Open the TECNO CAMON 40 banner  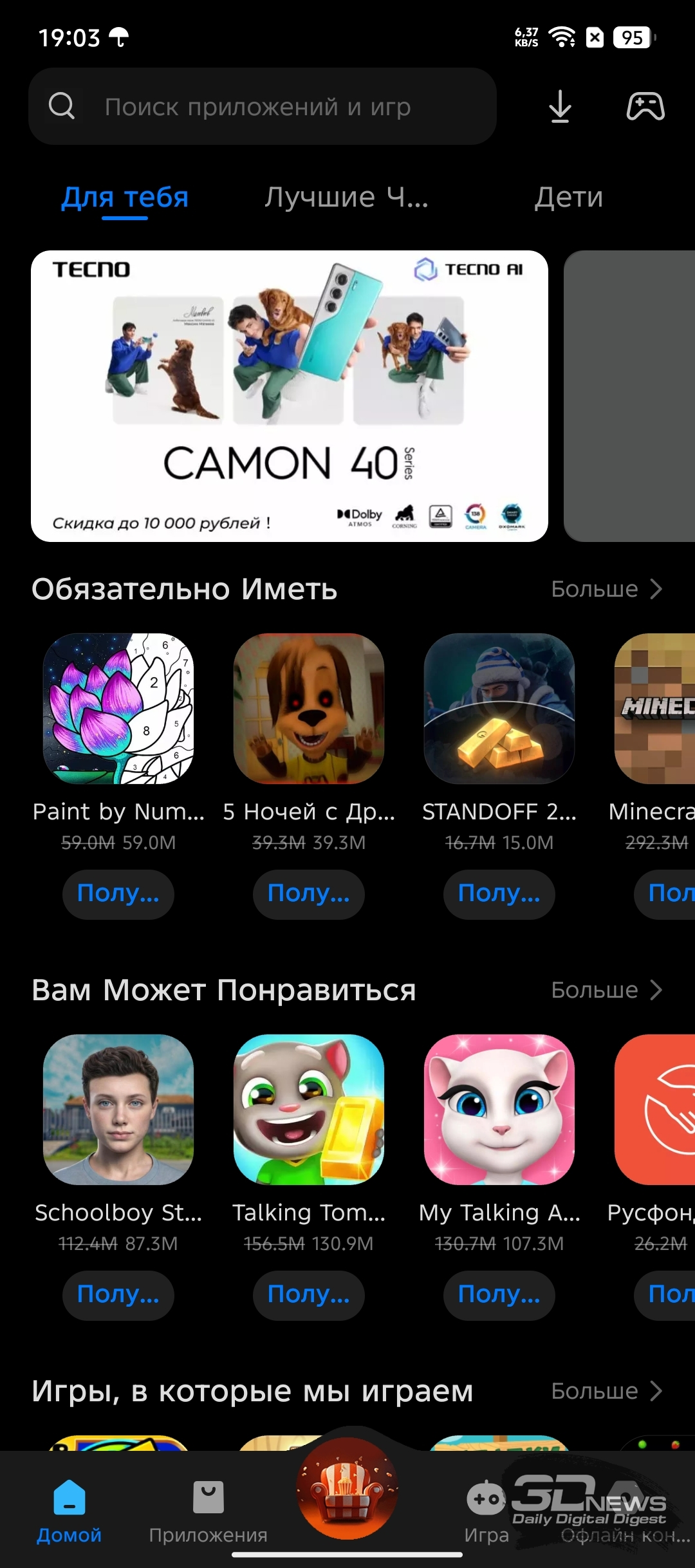[x=290, y=396]
